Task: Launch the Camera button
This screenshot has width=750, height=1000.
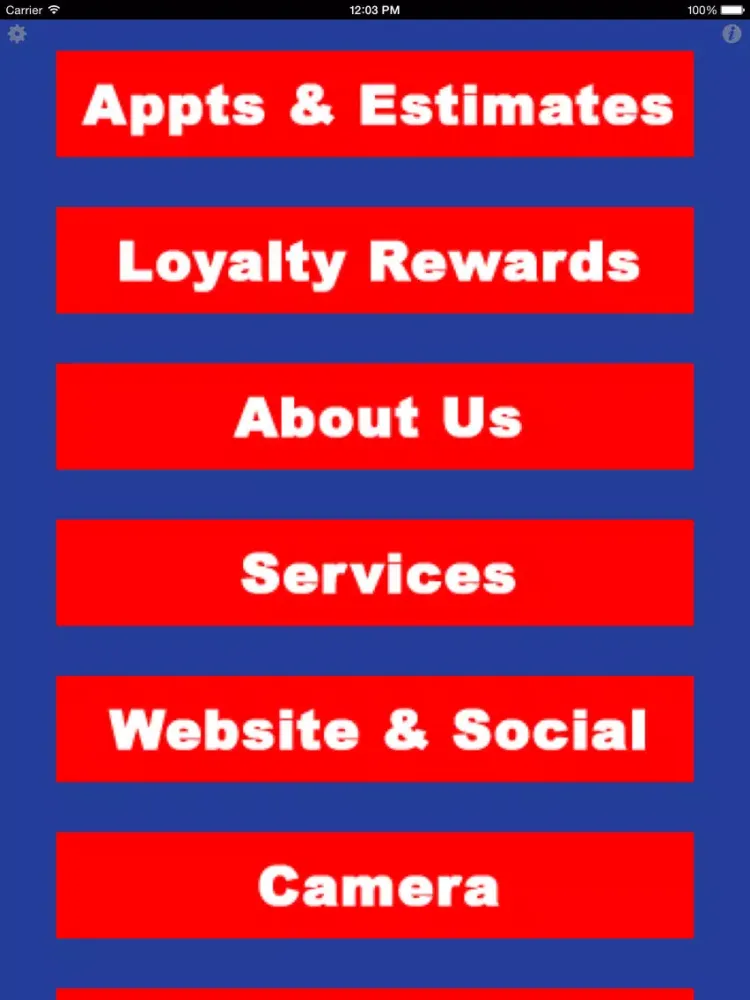Action: 375,884
